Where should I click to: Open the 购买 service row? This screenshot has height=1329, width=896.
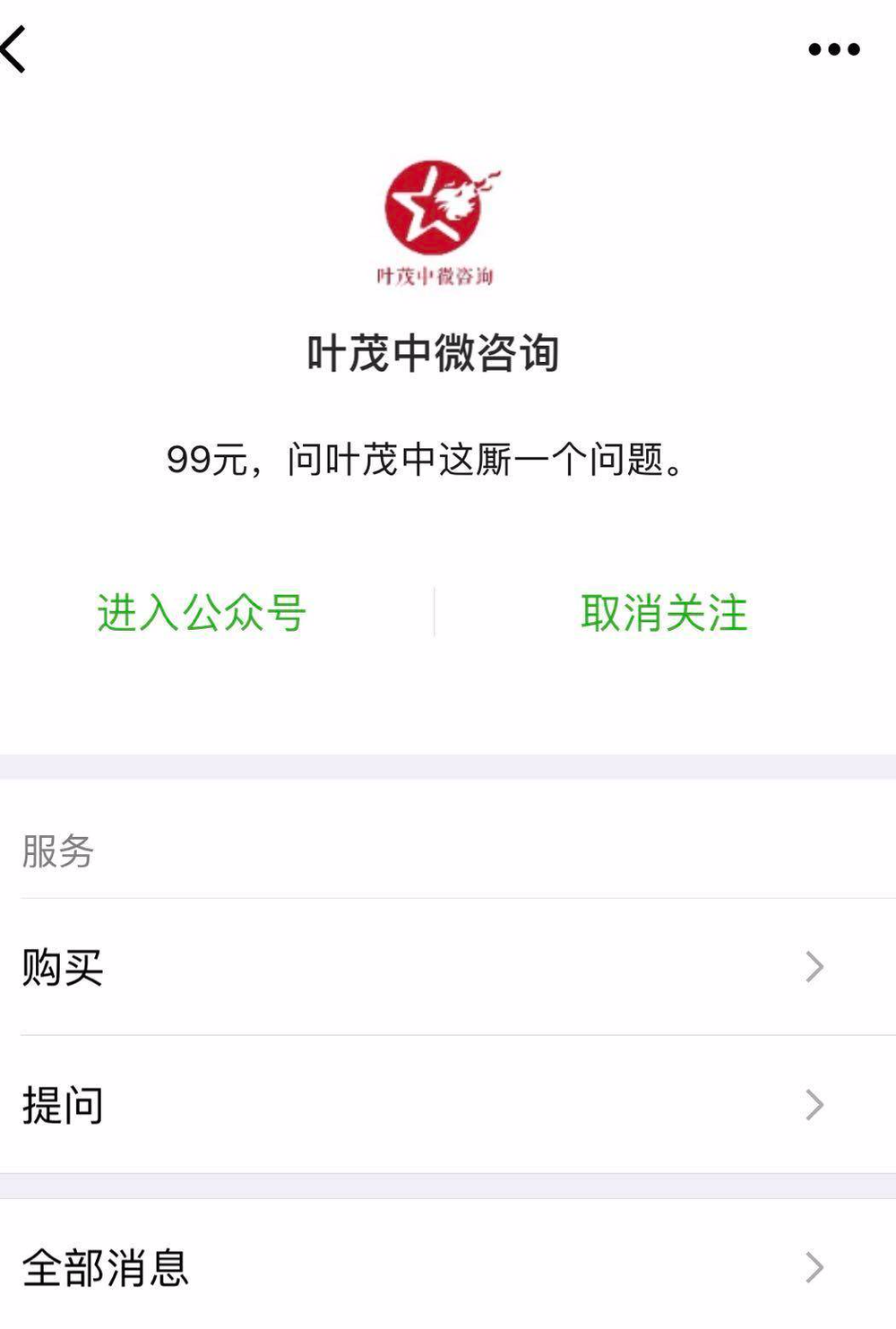pyautogui.click(x=448, y=968)
